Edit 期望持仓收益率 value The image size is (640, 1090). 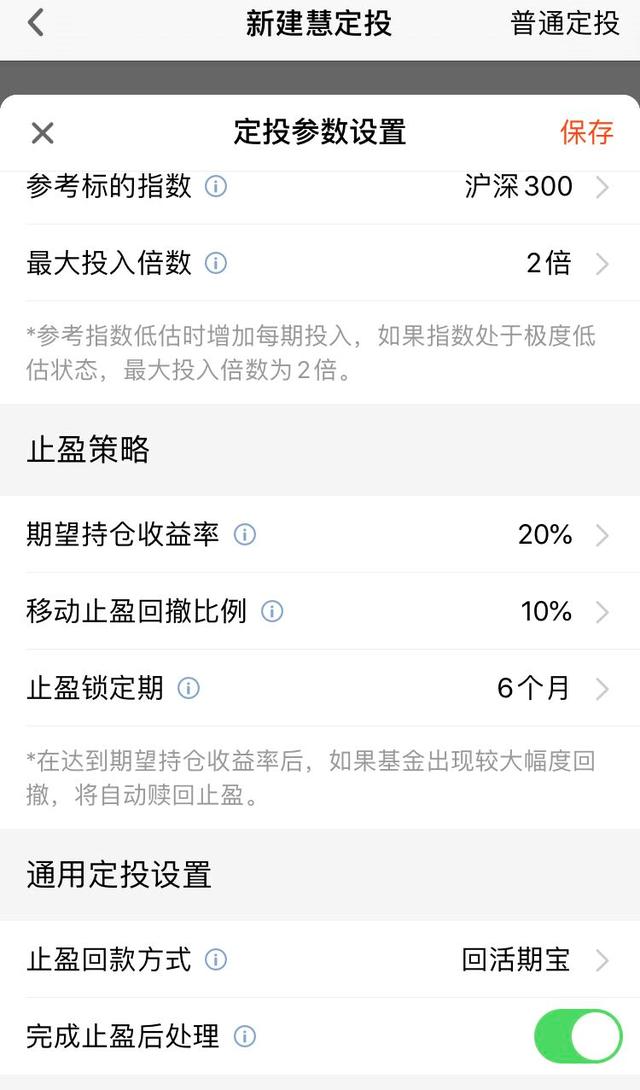click(560, 535)
